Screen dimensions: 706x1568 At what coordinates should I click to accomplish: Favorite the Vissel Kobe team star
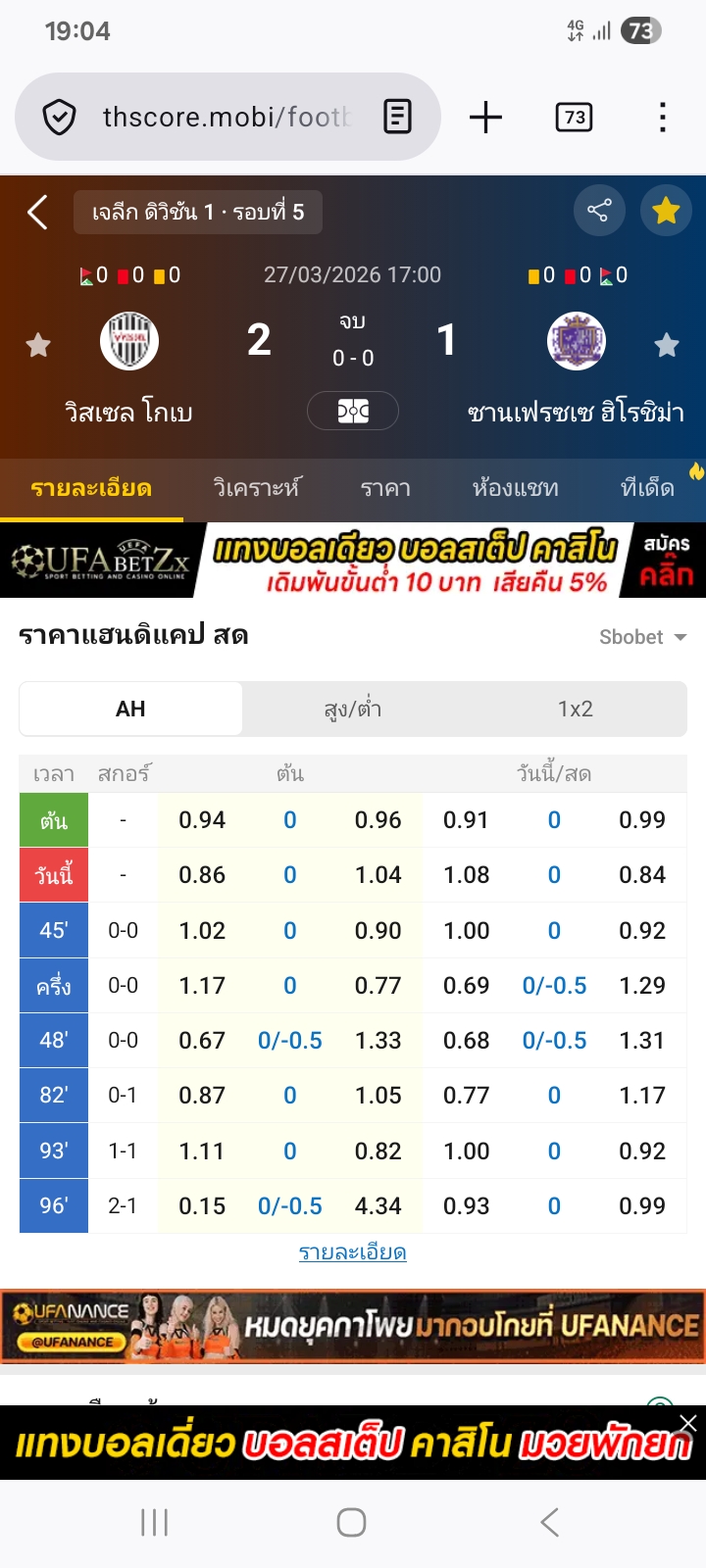coord(38,345)
